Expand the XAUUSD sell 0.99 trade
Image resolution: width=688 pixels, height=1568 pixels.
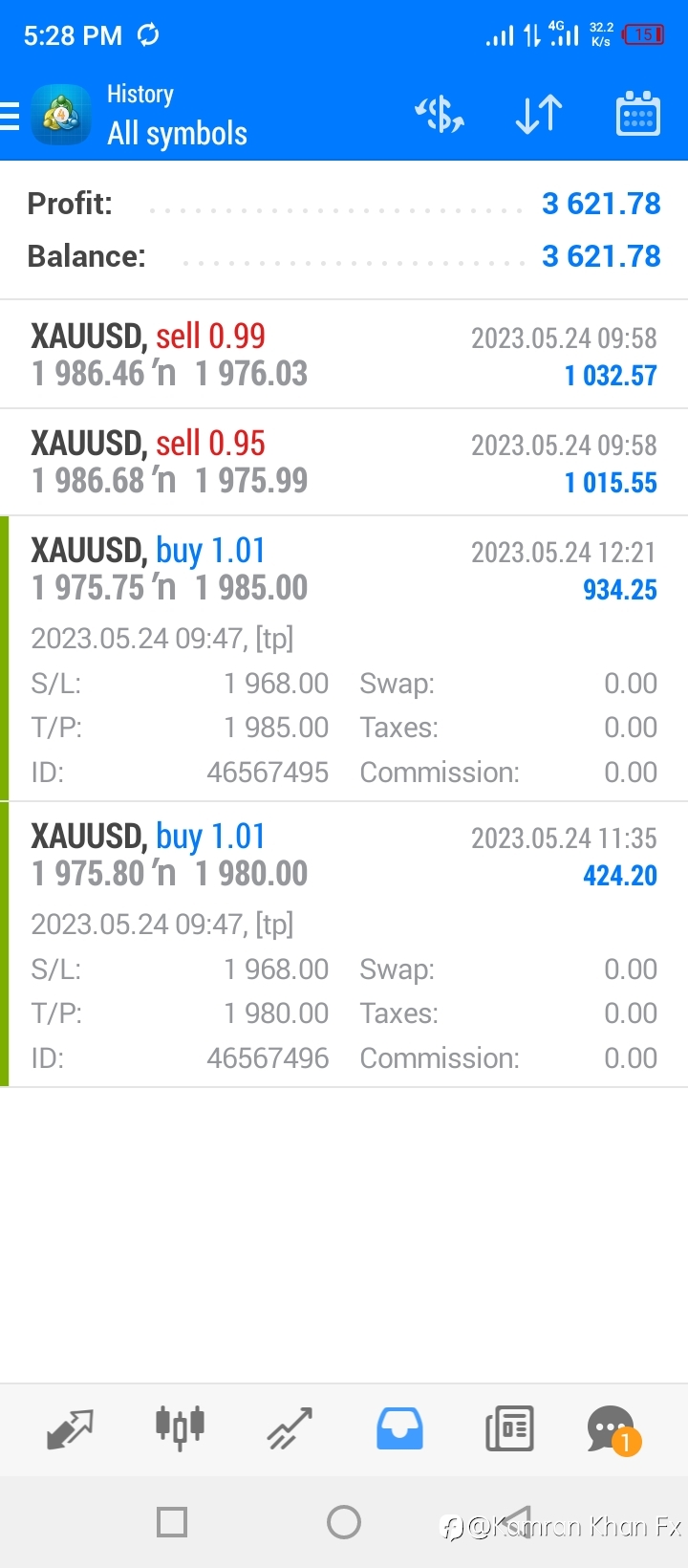pos(344,355)
